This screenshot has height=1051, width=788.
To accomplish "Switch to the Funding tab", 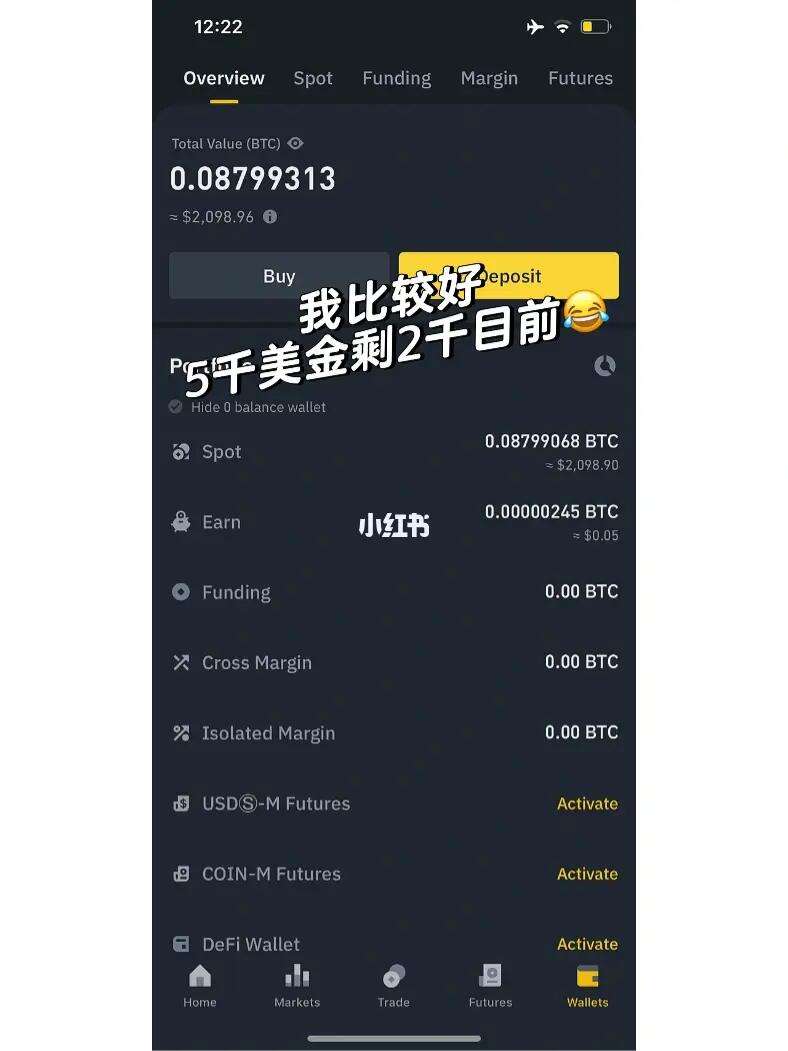I will [396, 78].
